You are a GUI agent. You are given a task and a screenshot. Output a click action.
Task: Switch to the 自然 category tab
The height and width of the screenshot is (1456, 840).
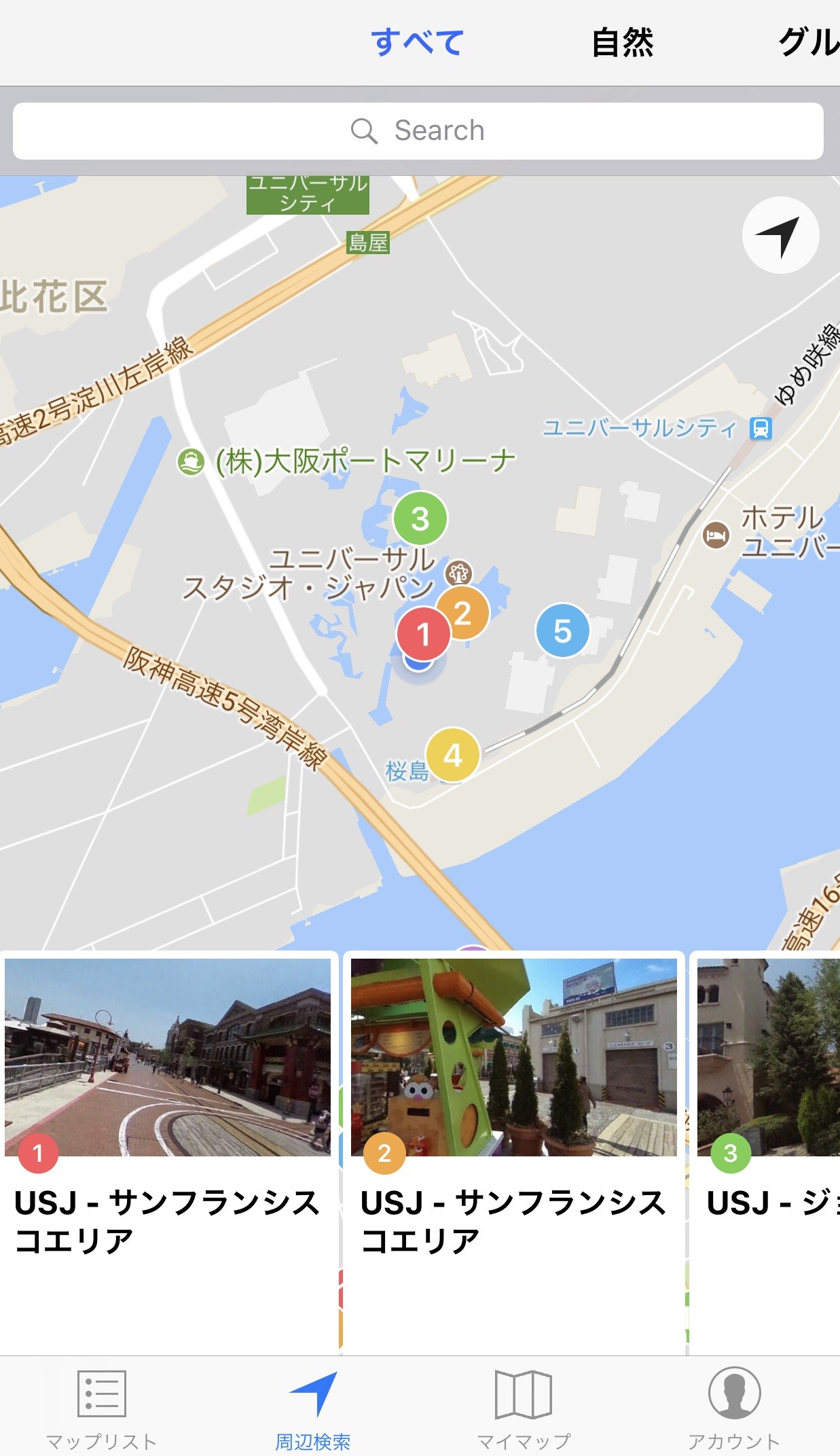[x=622, y=42]
